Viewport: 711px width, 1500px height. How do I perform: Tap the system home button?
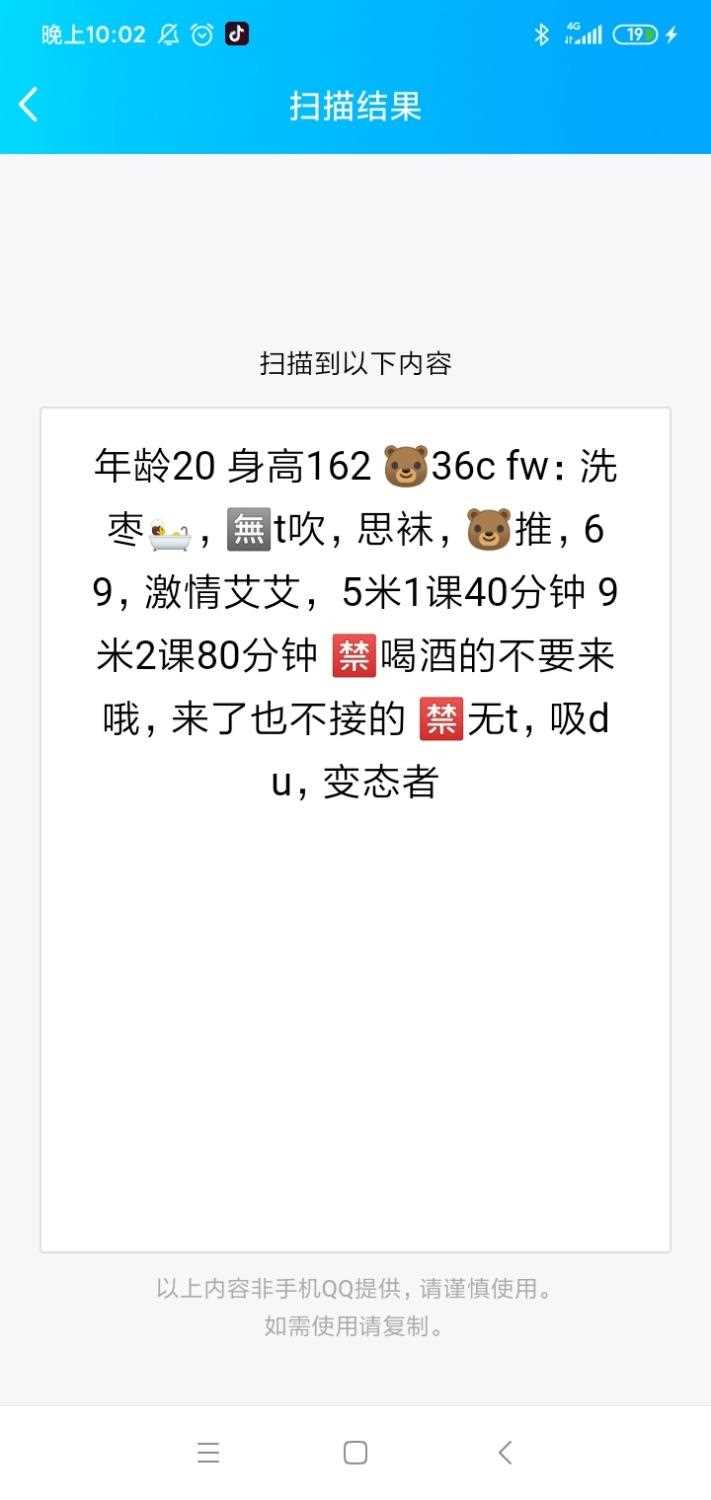click(x=355, y=1452)
